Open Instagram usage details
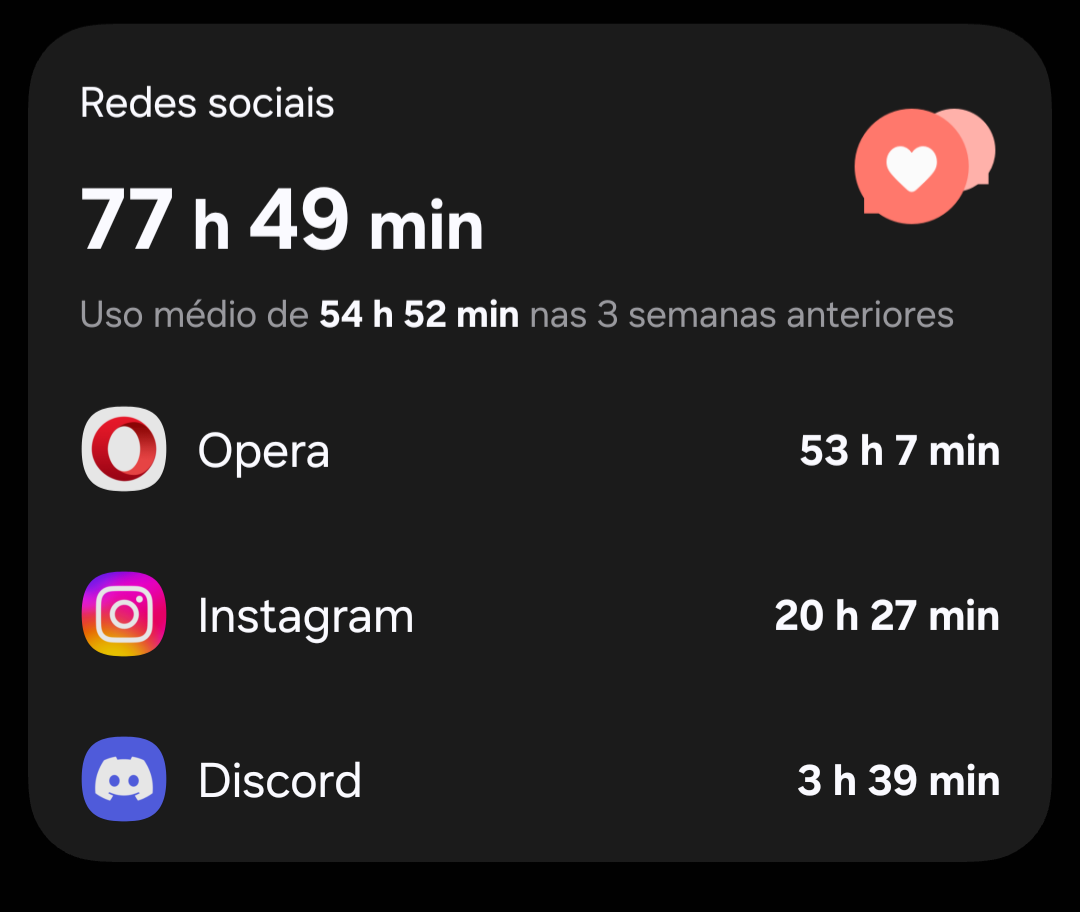 click(x=540, y=614)
